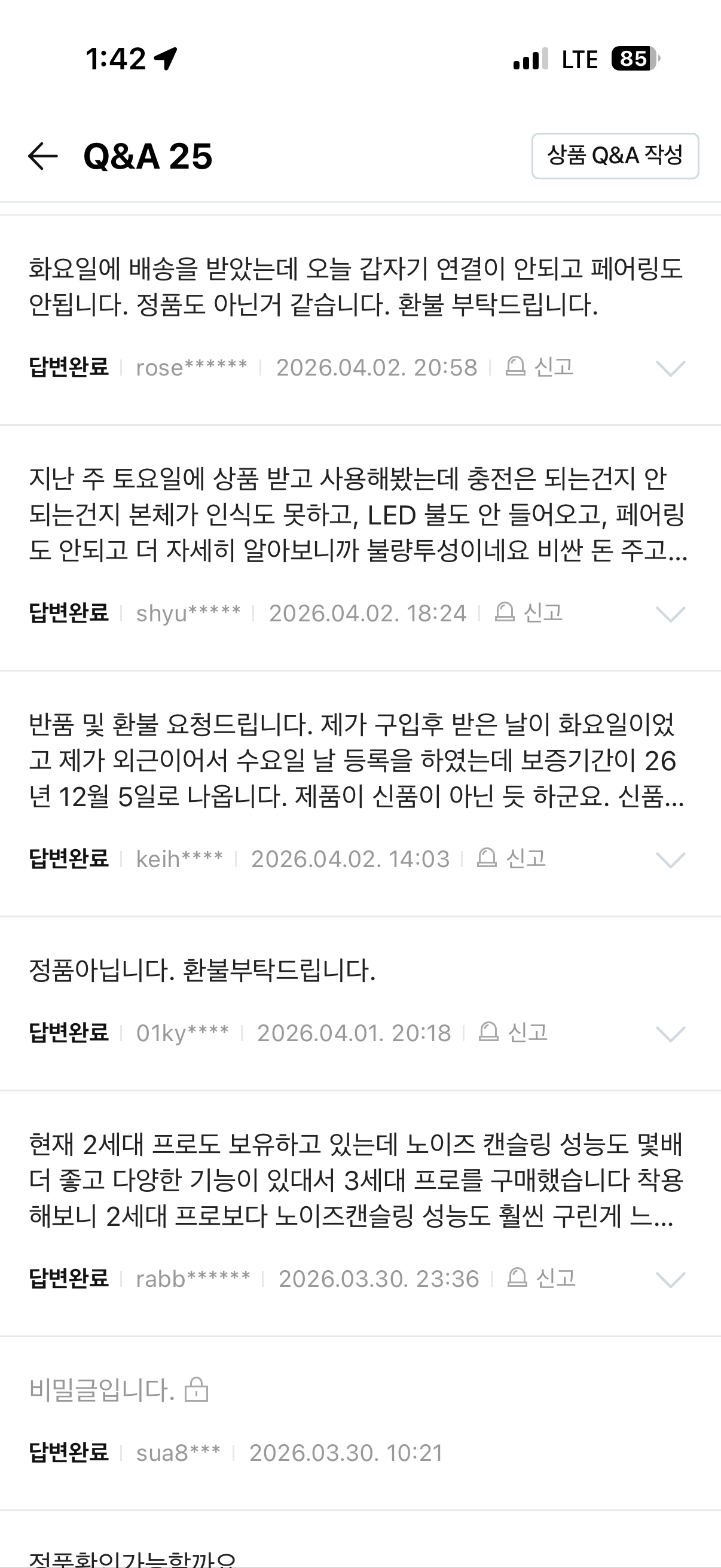Image resolution: width=721 pixels, height=1568 pixels.
Task: Report the question by keih****
Action: click(x=511, y=858)
